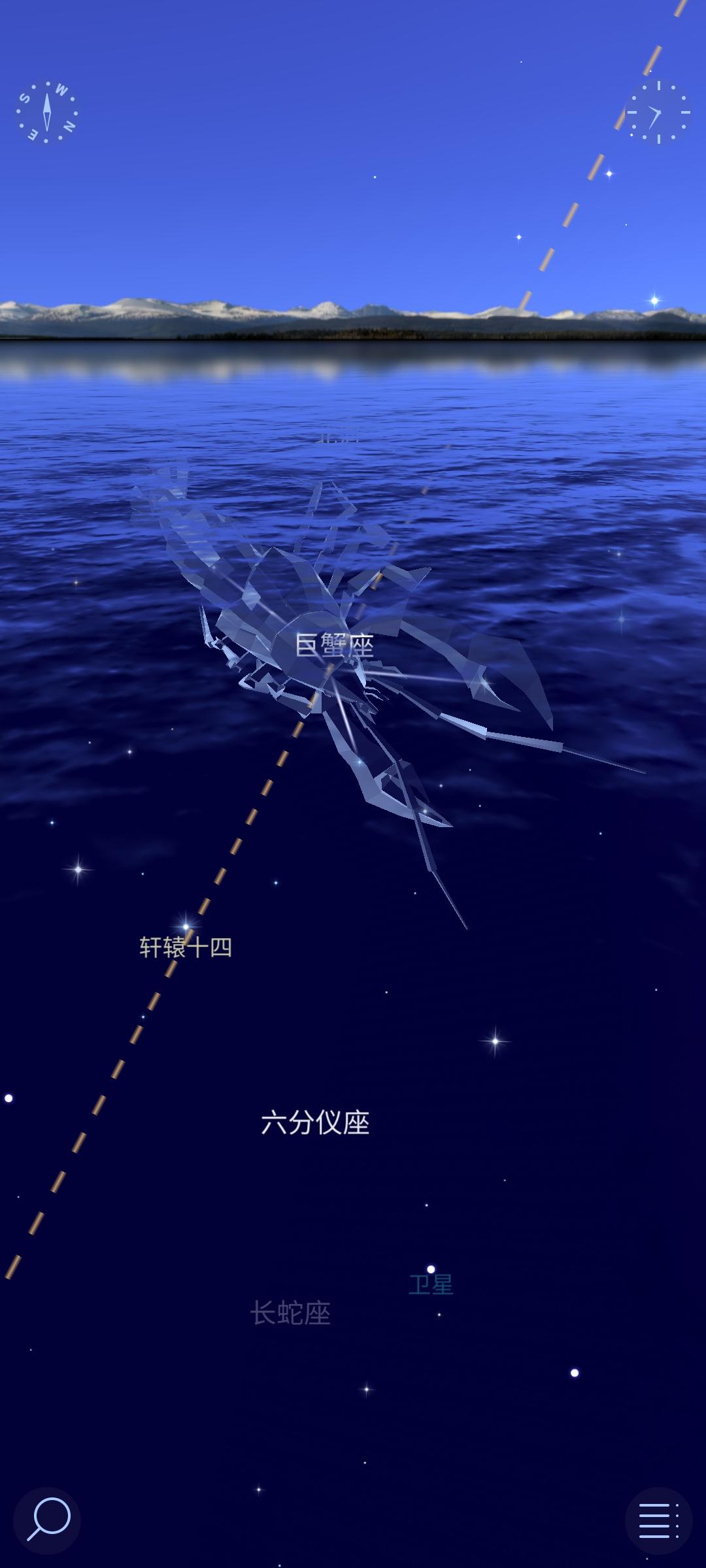Open the clock time control

[658, 112]
